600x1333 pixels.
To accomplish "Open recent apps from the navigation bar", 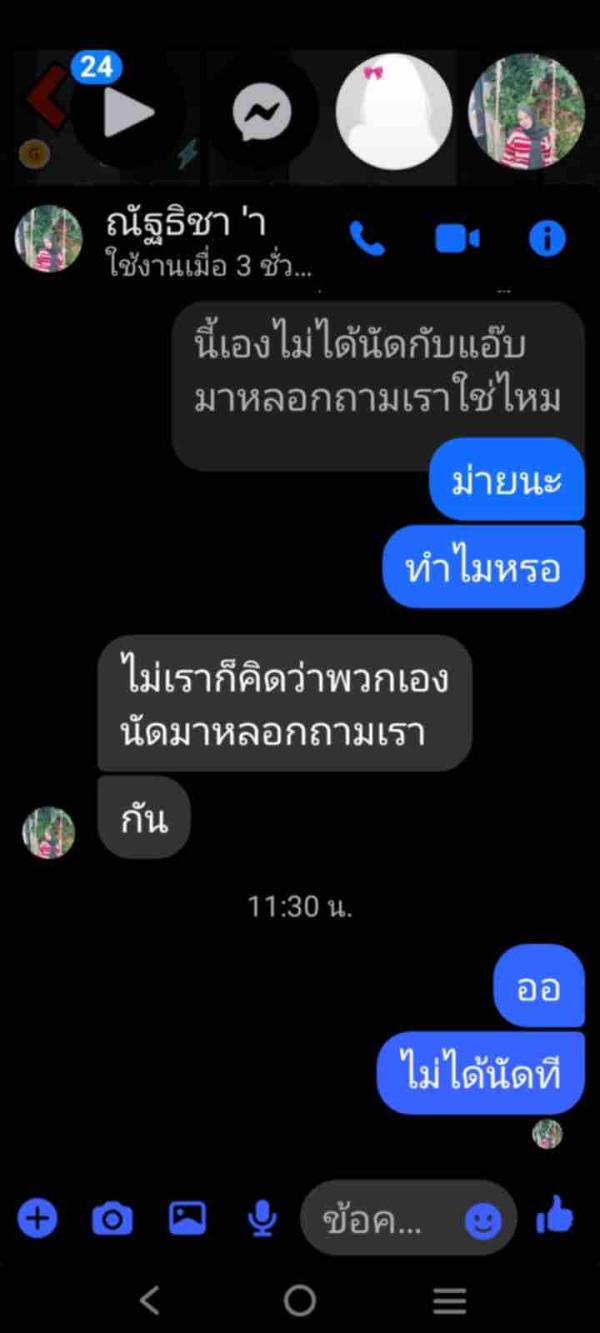I will click(450, 1300).
